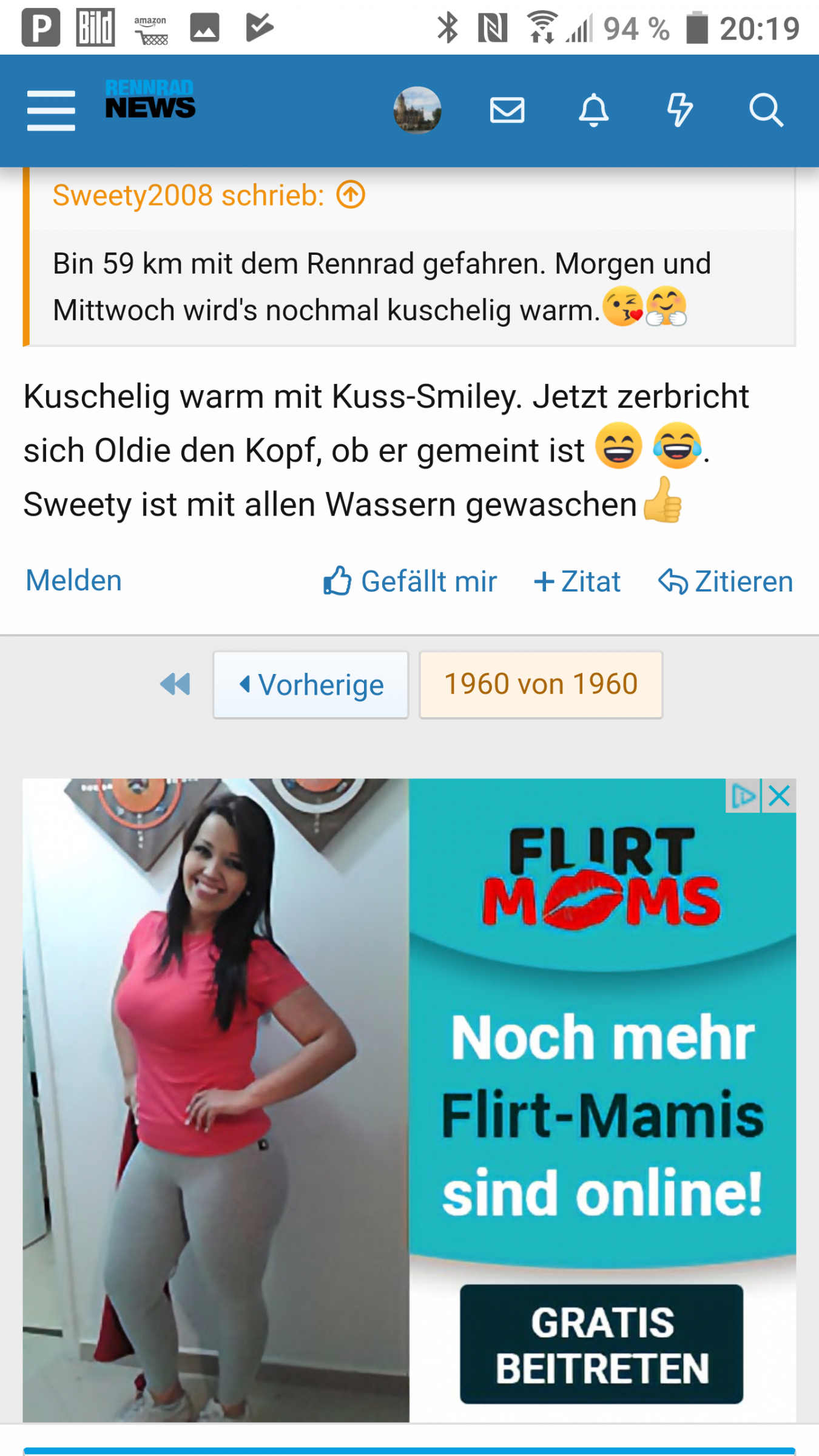Reply quoting this post via Zitieren
819x1456 pixels.
pos(726,581)
